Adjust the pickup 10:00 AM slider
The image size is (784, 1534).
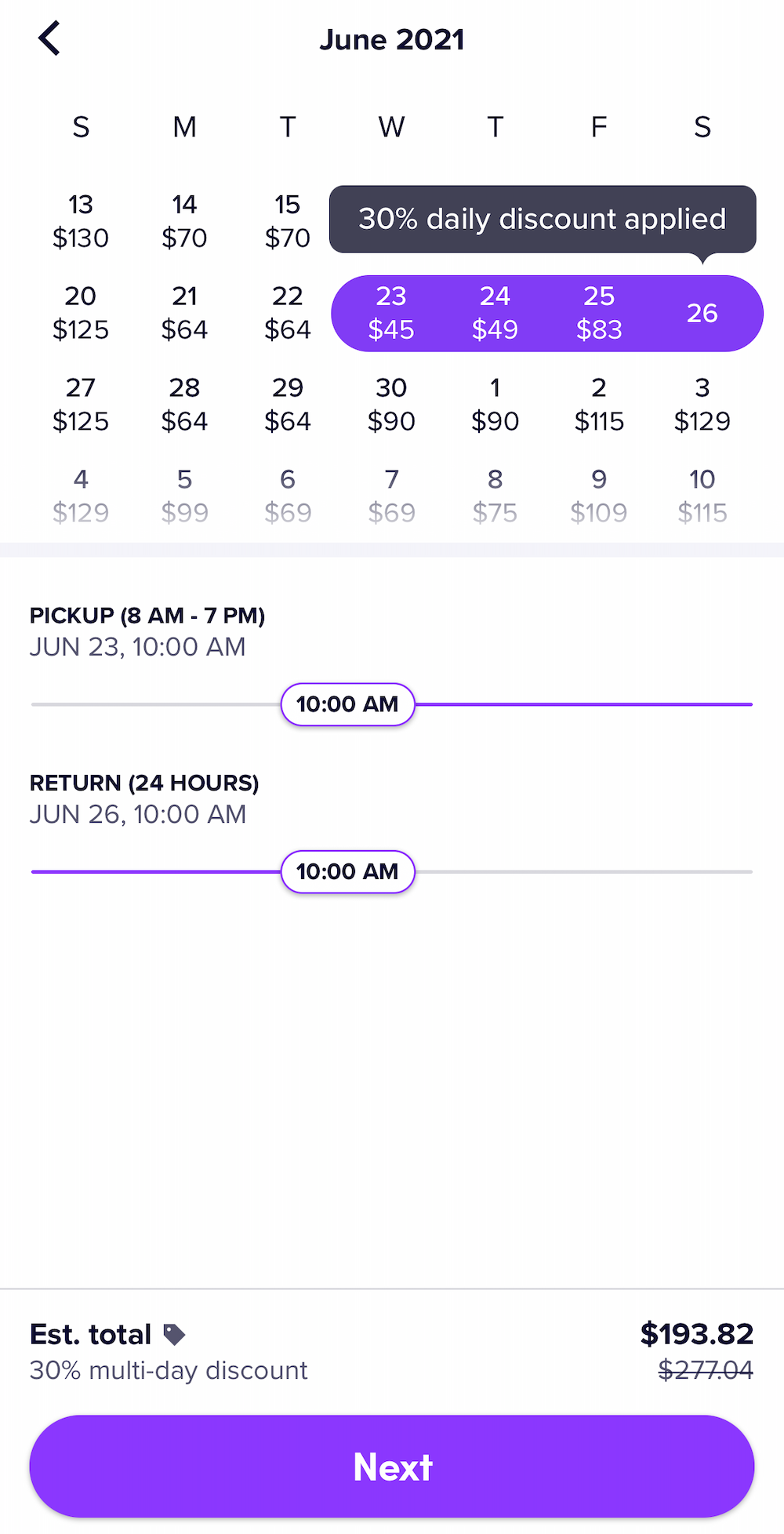click(347, 704)
